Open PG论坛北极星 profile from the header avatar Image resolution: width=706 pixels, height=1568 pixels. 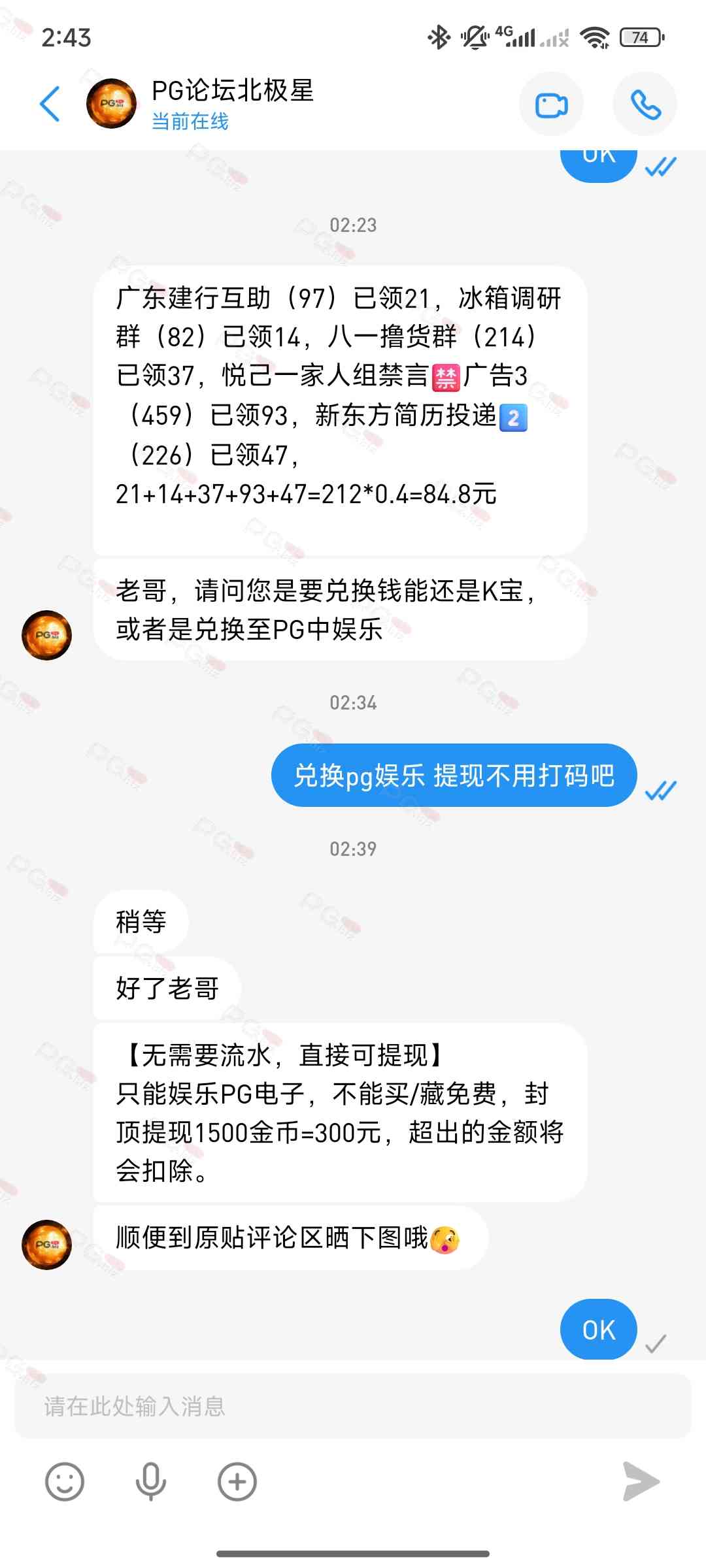pos(112,104)
